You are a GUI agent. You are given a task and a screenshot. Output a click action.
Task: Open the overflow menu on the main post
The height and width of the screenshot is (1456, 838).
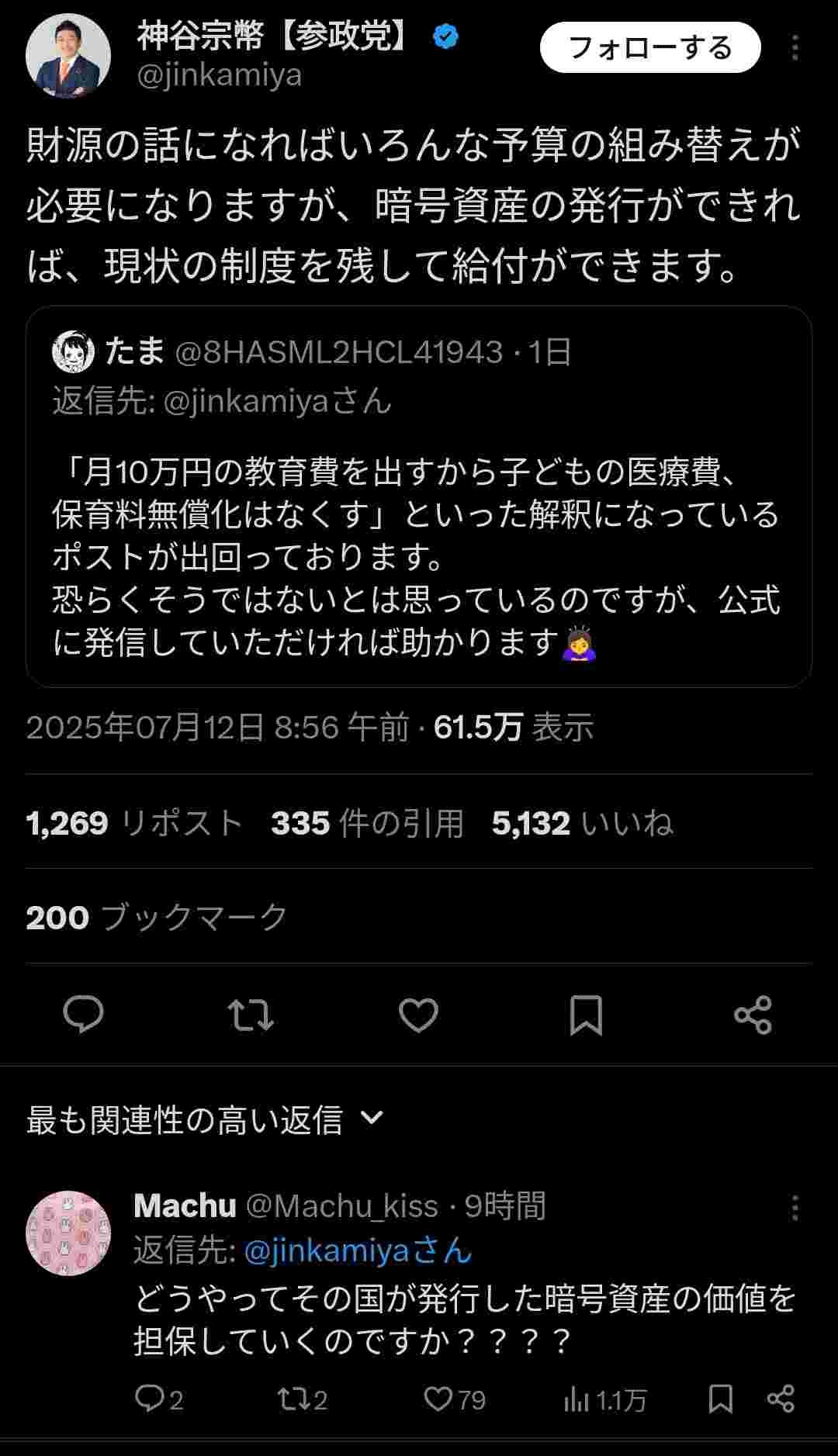795,48
